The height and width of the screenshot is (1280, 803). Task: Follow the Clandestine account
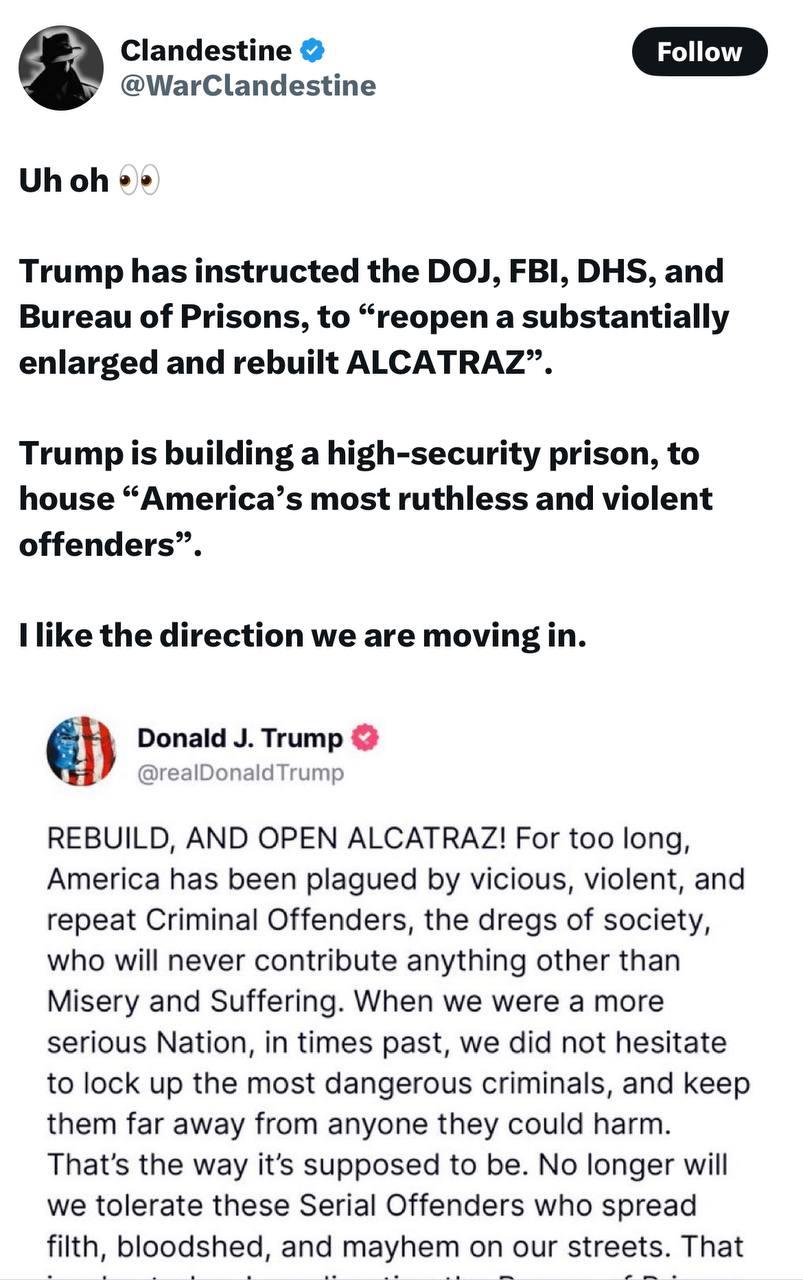click(699, 52)
